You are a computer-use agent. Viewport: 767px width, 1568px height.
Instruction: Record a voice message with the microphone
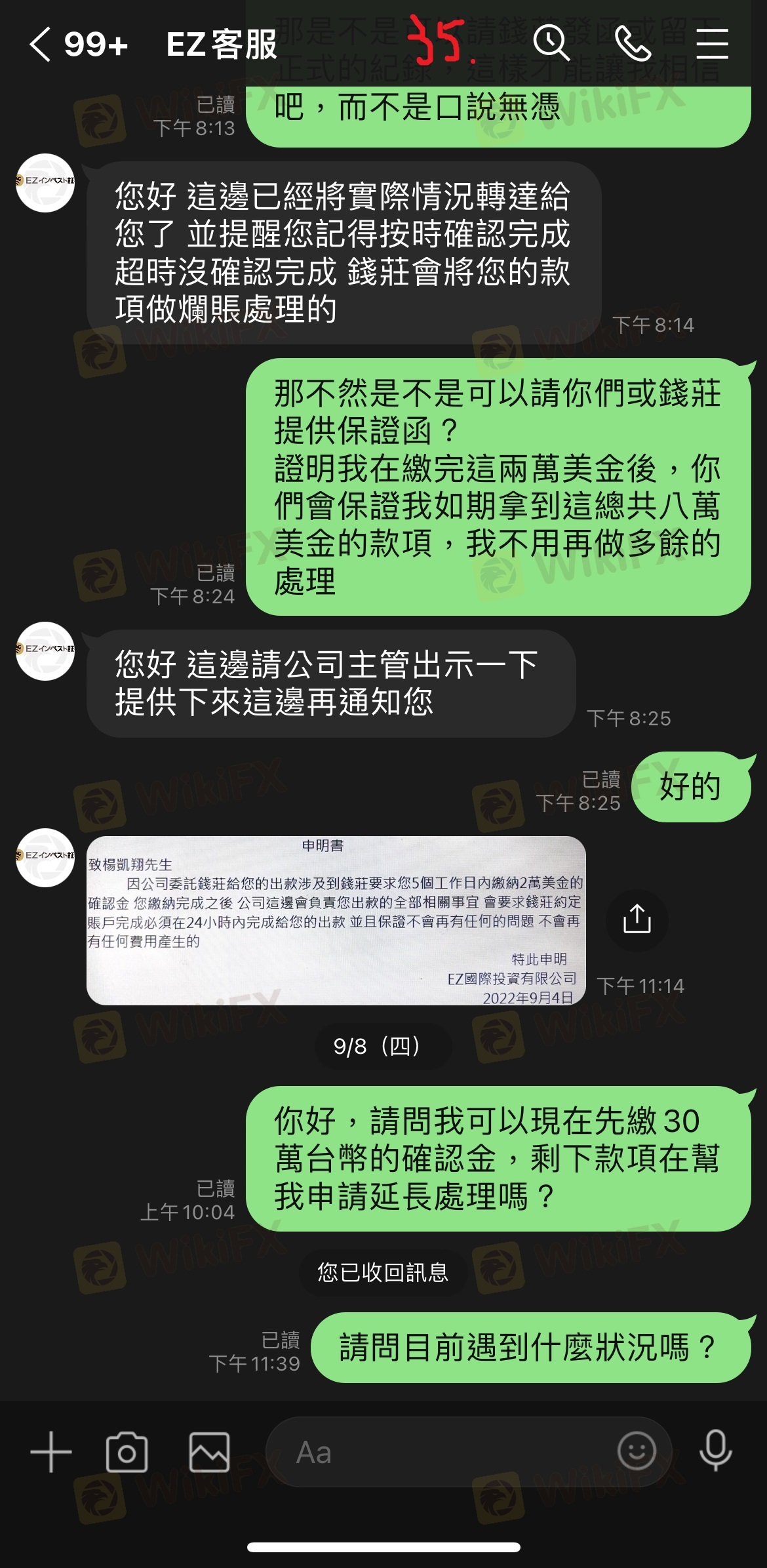coord(715,1451)
